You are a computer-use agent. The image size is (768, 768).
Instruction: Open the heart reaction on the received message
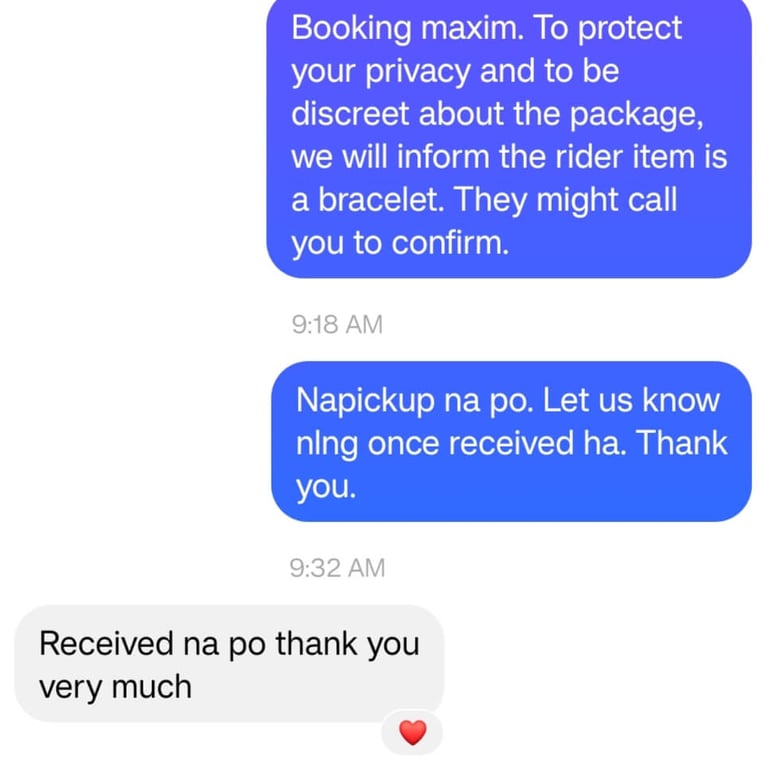coord(412,733)
